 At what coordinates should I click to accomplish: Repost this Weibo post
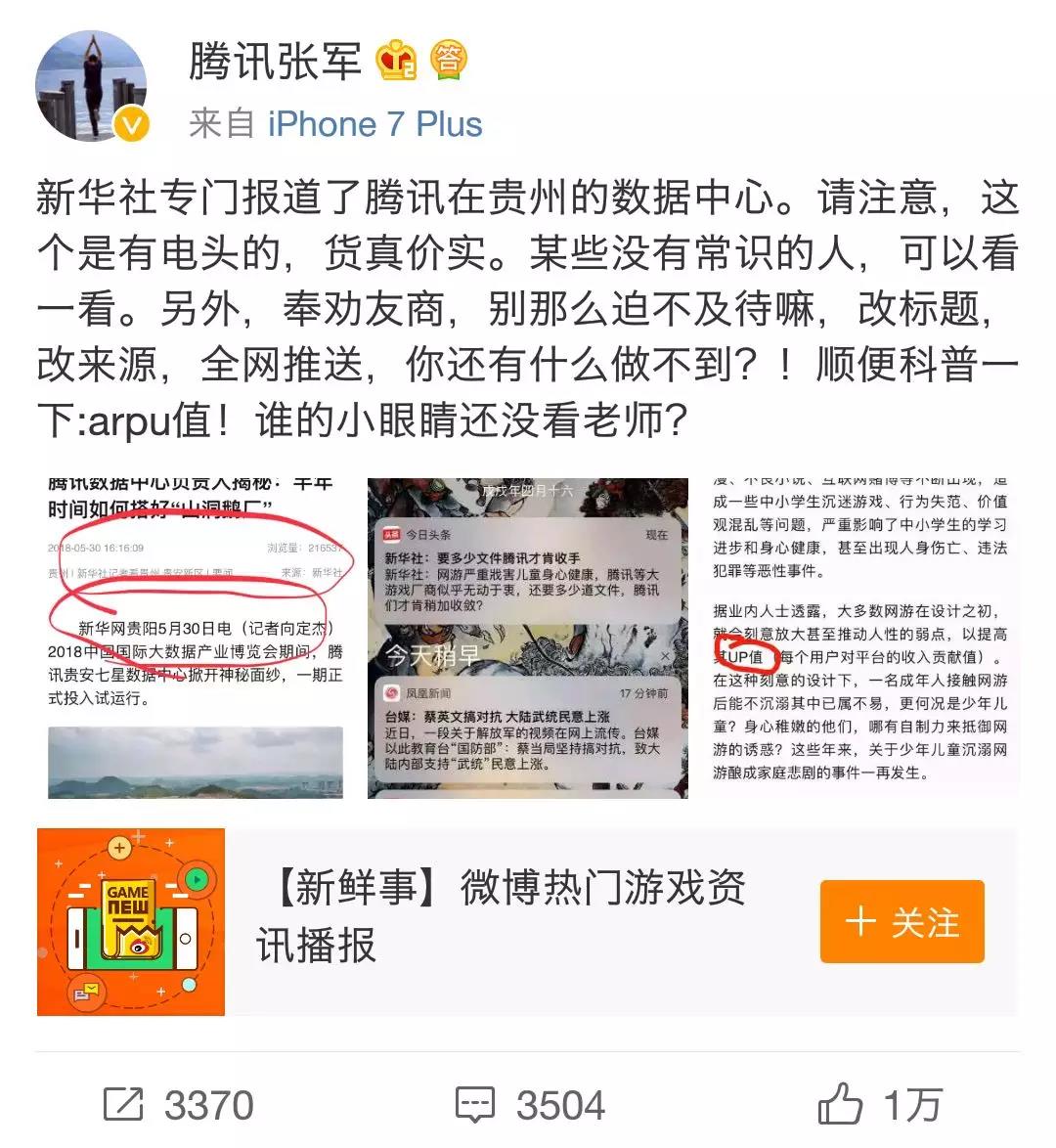179,1105
